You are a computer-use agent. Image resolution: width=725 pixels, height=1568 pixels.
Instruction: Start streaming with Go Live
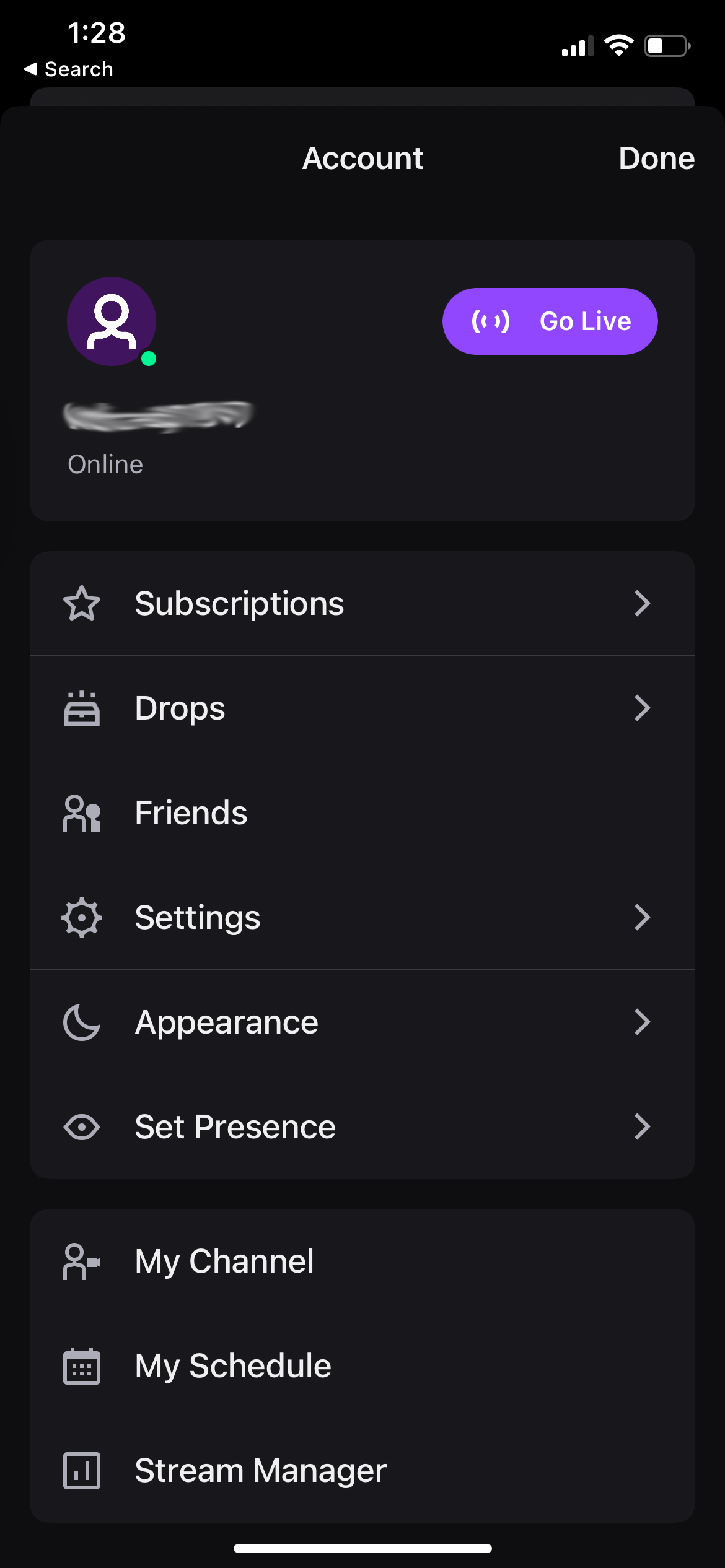(x=550, y=321)
